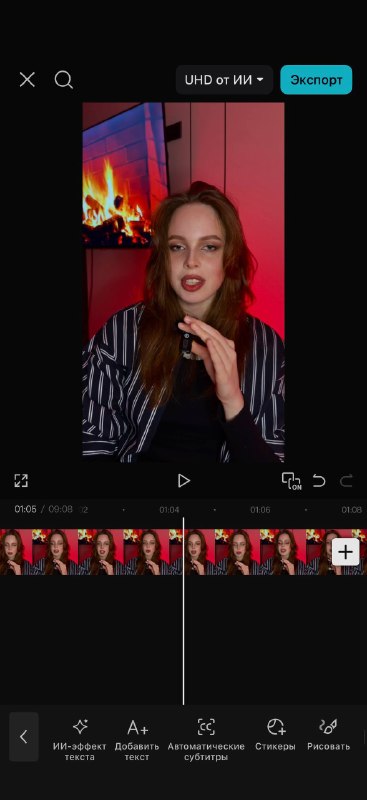This screenshot has height=800, width=367.
Task: Expand the UHD от ИИ resolution dropdown
Action: point(224,80)
